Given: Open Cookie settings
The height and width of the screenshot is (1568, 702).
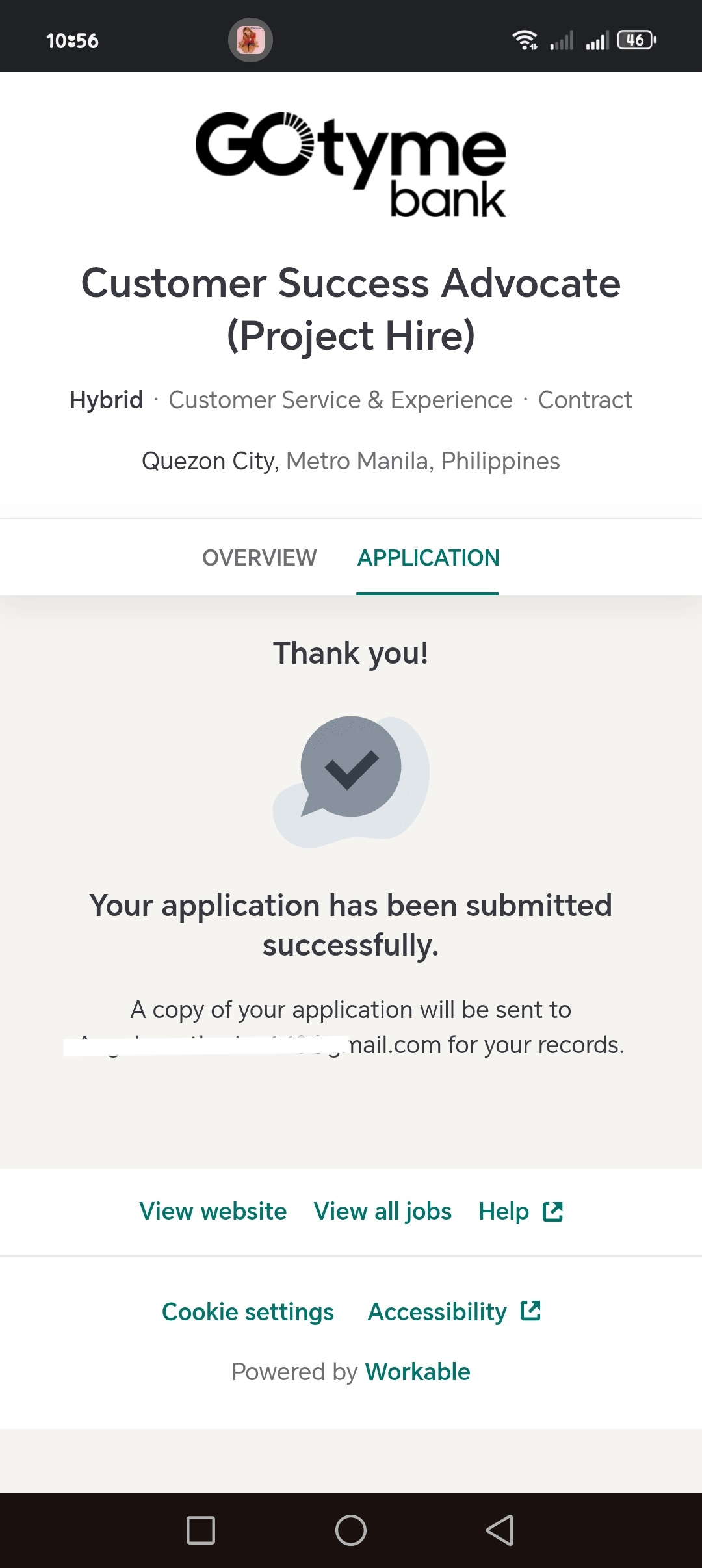Looking at the screenshot, I should point(248,1312).
